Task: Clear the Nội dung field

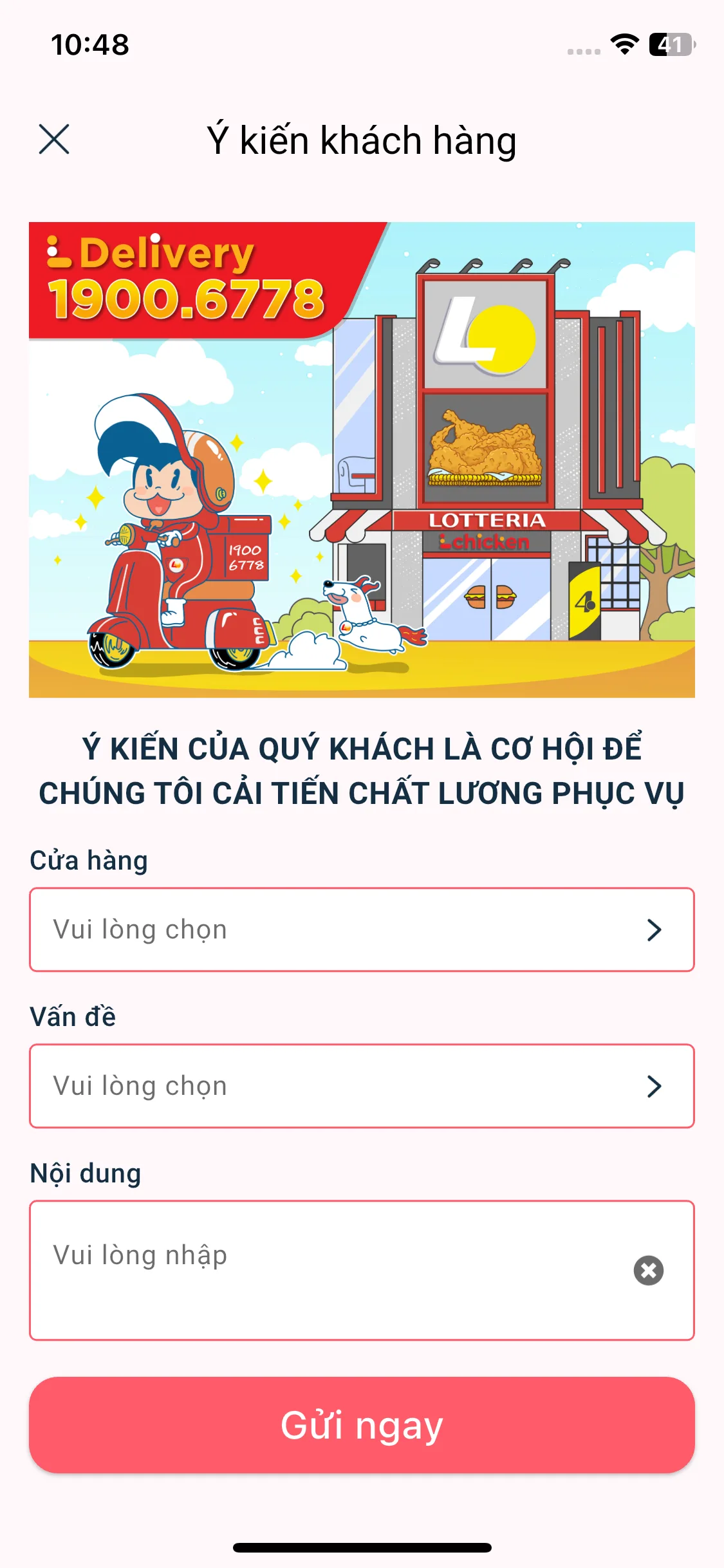Action: 648,1271
